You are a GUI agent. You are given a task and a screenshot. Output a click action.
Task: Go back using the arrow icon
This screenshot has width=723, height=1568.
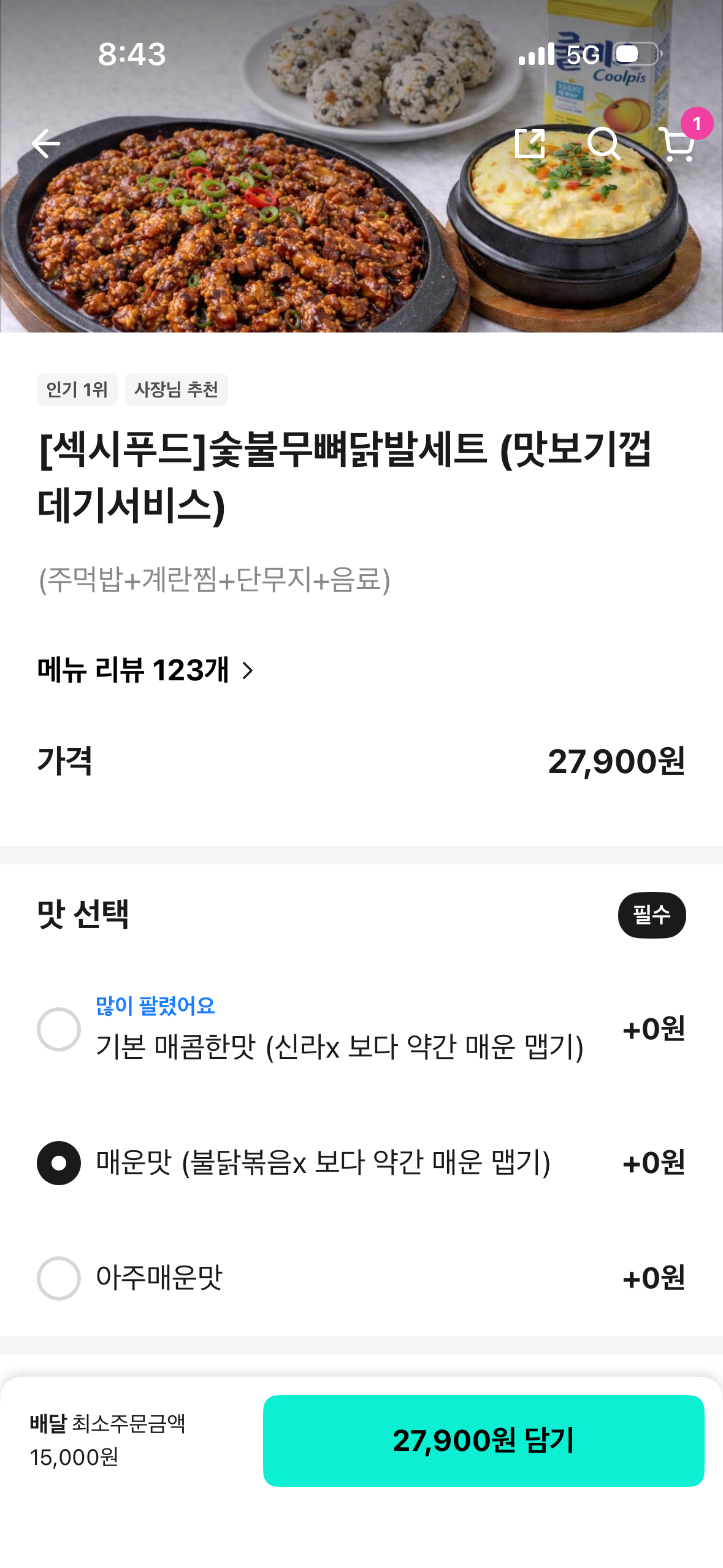46,144
